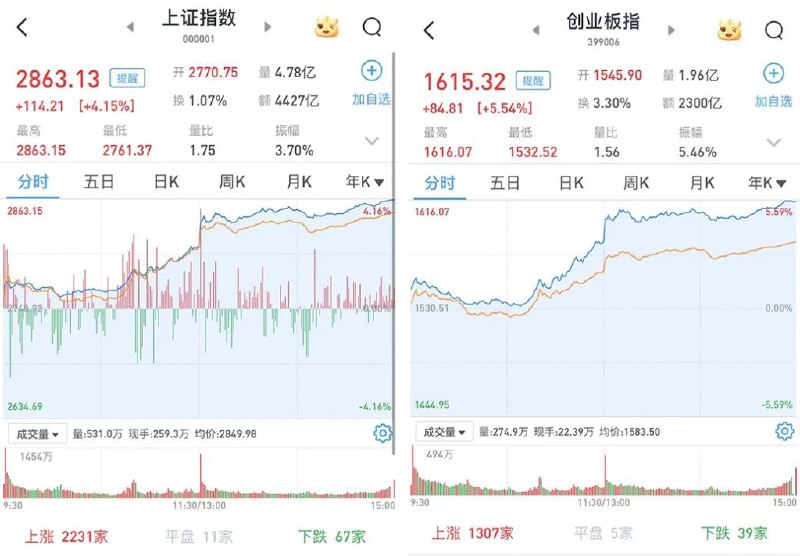Tap 提醒 alert button beside 1615.32

point(534,80)
